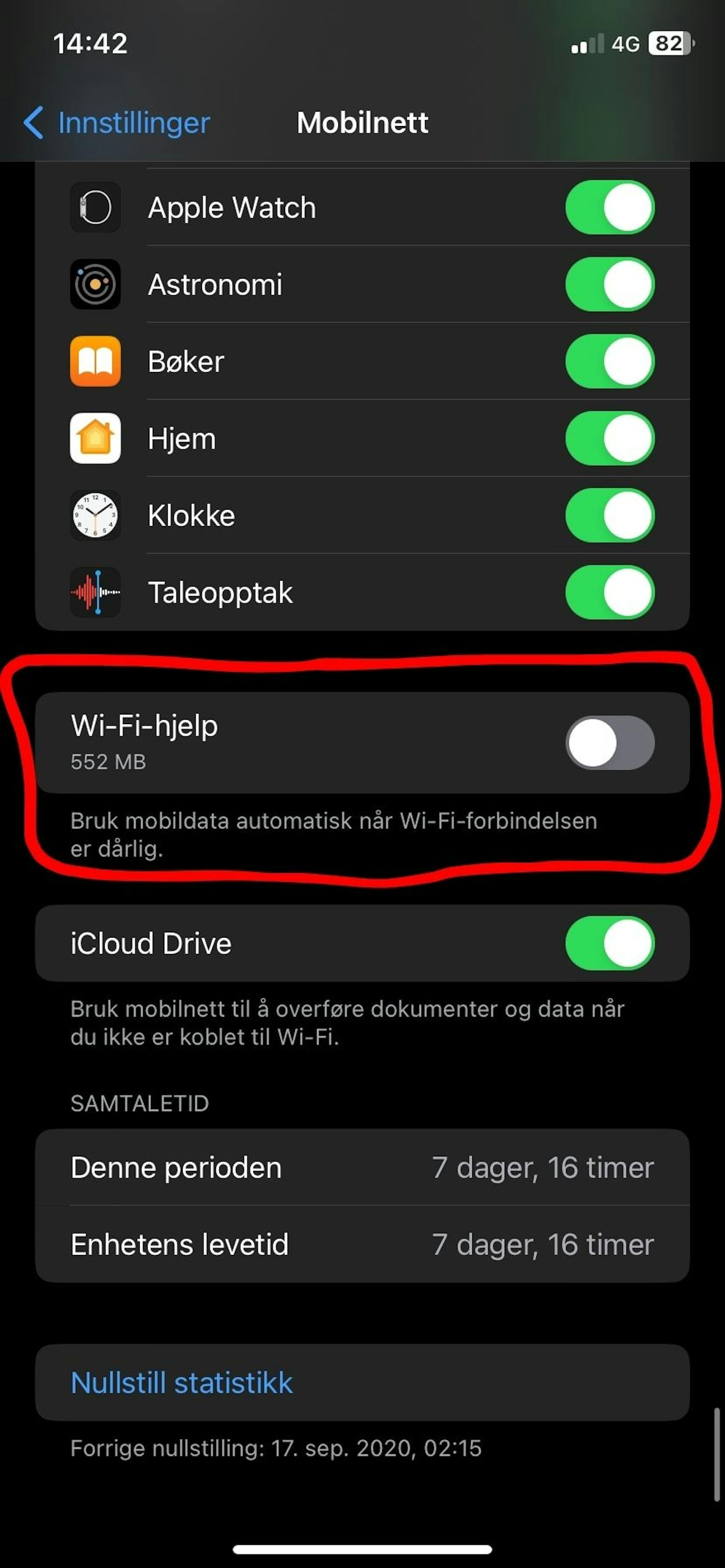Click the Astronomi app icon
The image size is (725, 1568).
click(x=96, y=284)
